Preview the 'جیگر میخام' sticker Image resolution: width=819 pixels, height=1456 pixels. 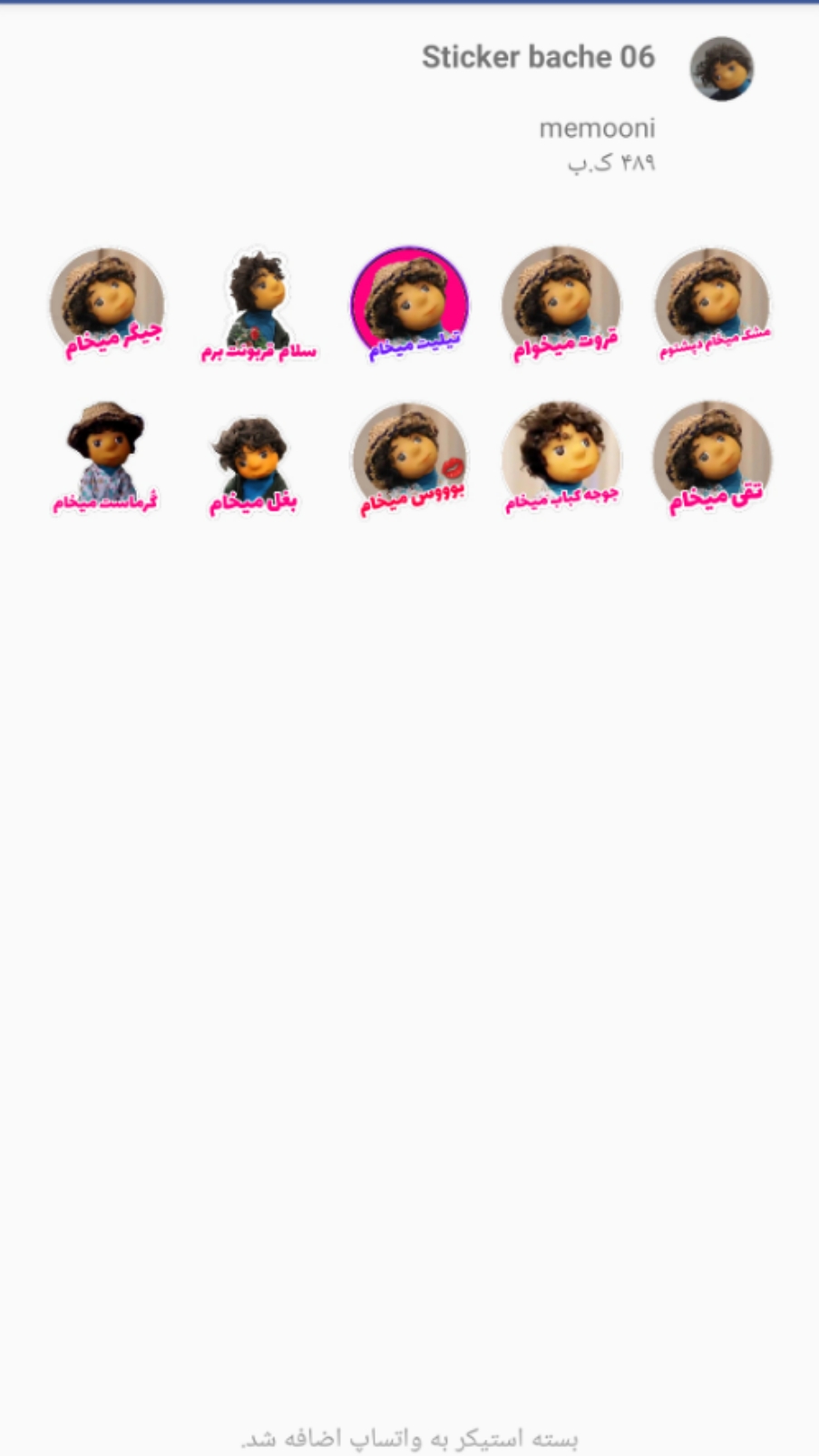pyautogui.click(x=107, y=306)
